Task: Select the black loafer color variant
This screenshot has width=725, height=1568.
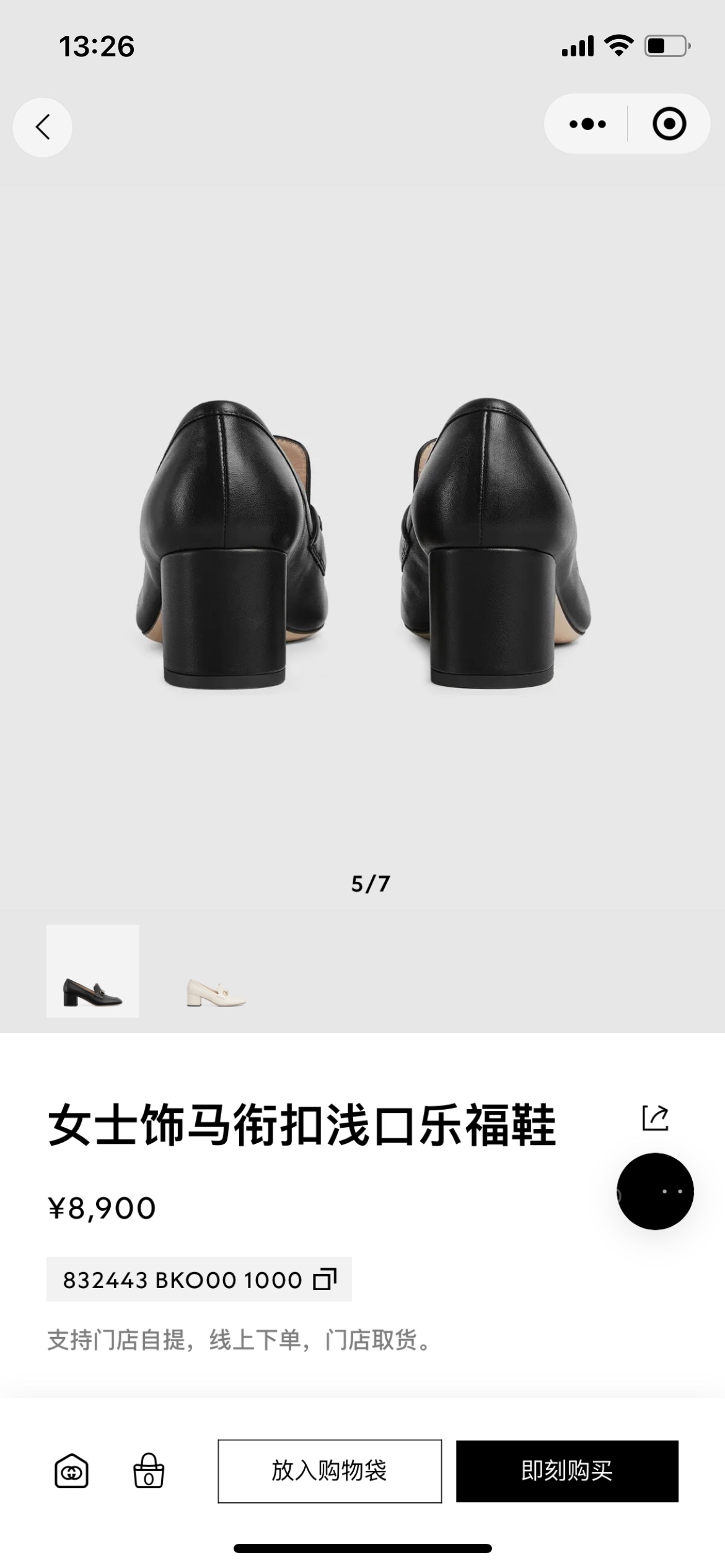Action: (93, 971)
